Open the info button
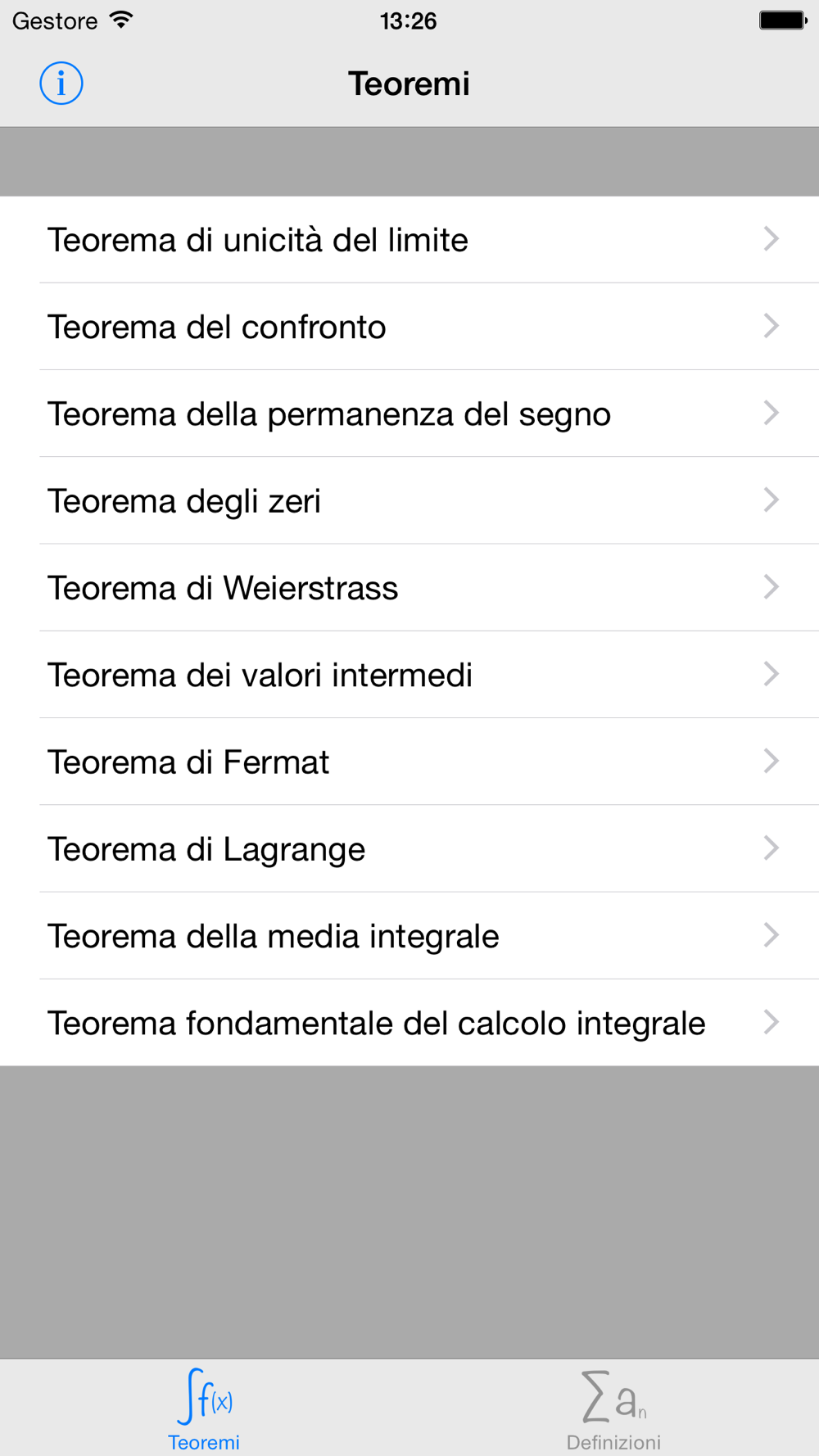 coord(61,84)
